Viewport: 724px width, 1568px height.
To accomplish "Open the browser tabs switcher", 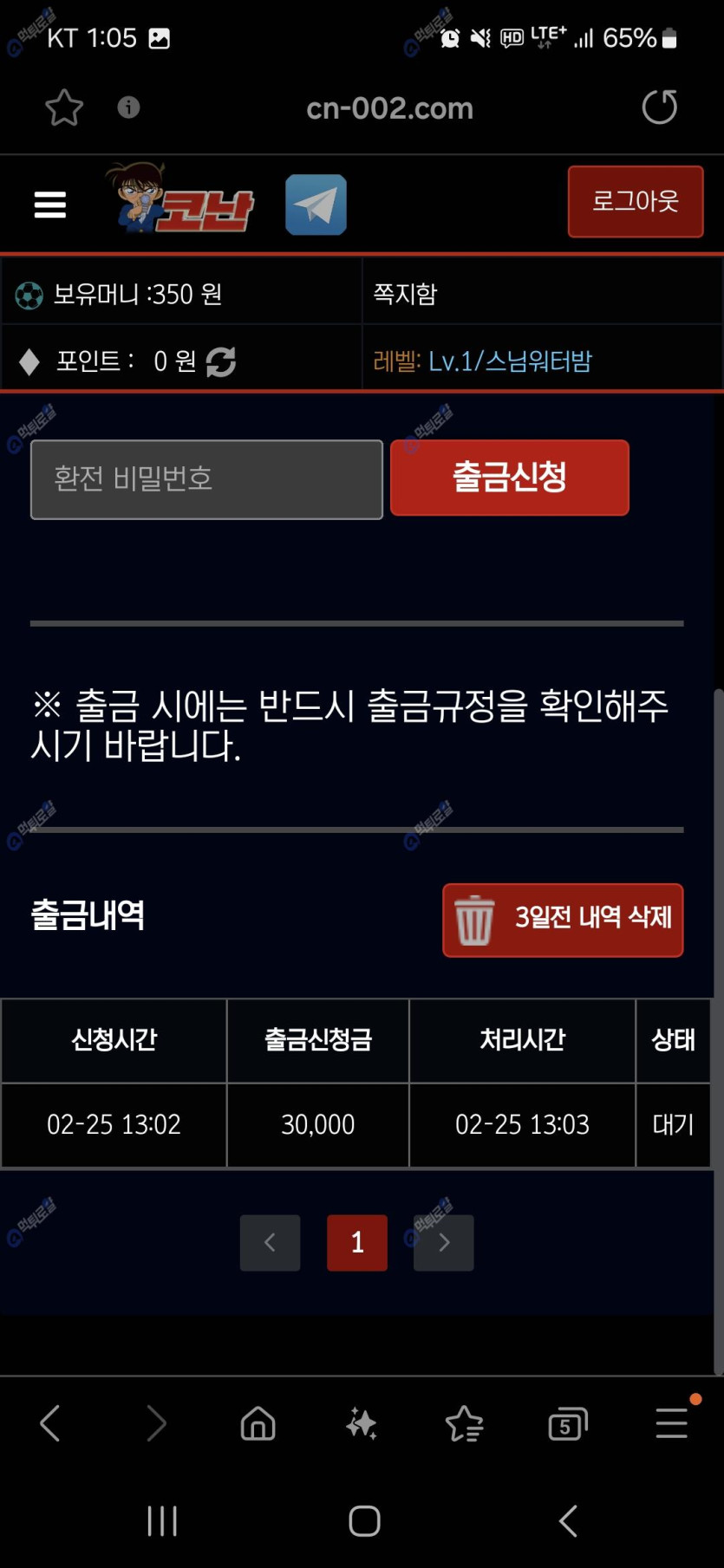I will [568, 1422].
